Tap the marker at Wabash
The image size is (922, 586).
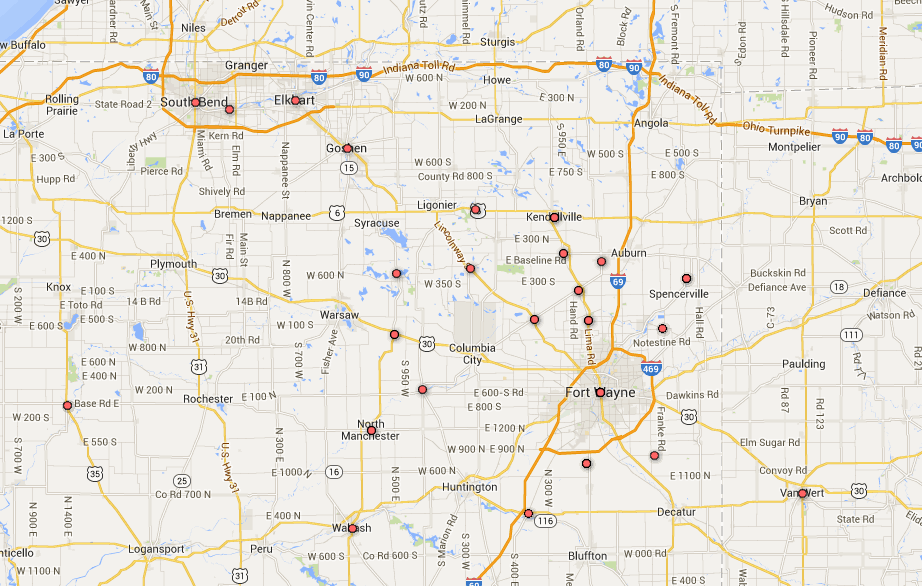click(x=352, y=528)
